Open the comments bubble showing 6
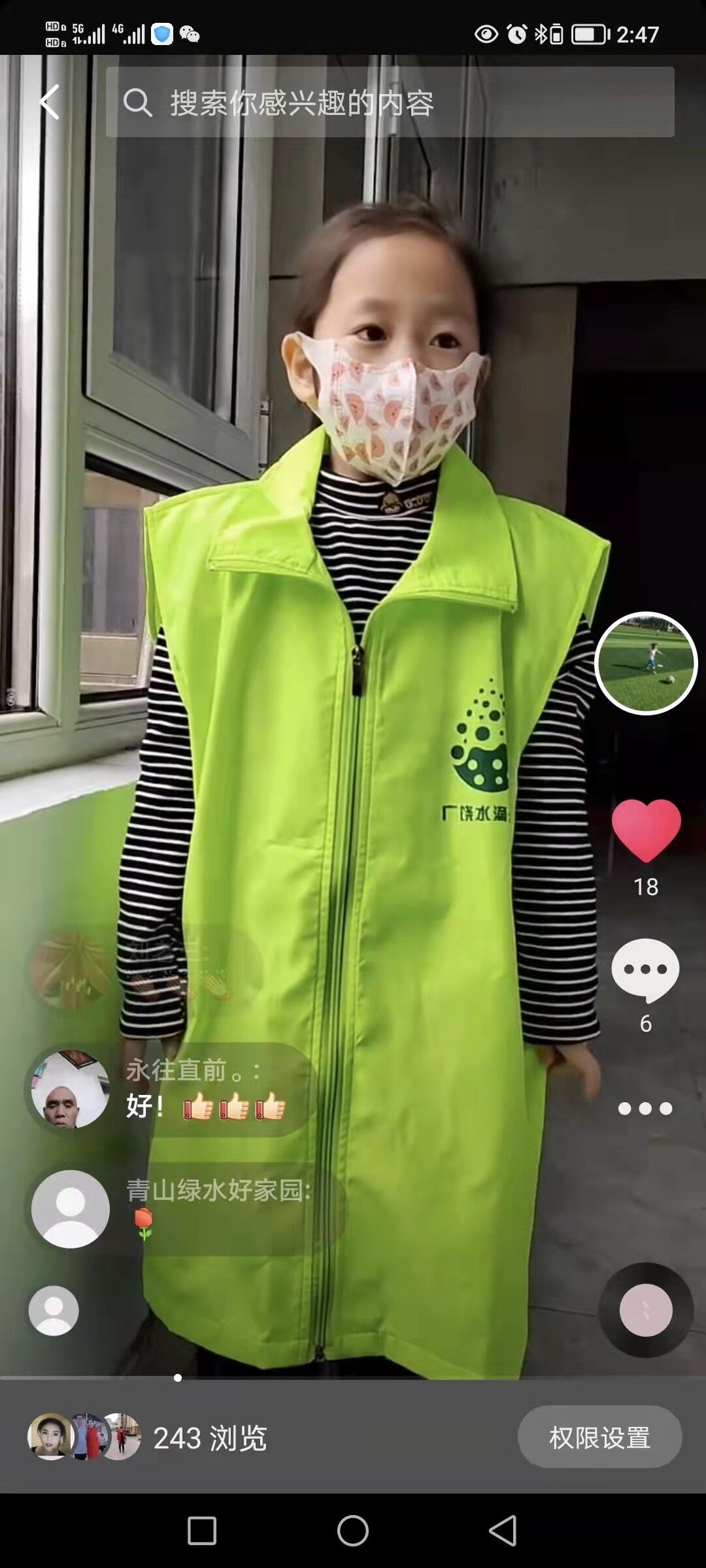 coord(645,970)
